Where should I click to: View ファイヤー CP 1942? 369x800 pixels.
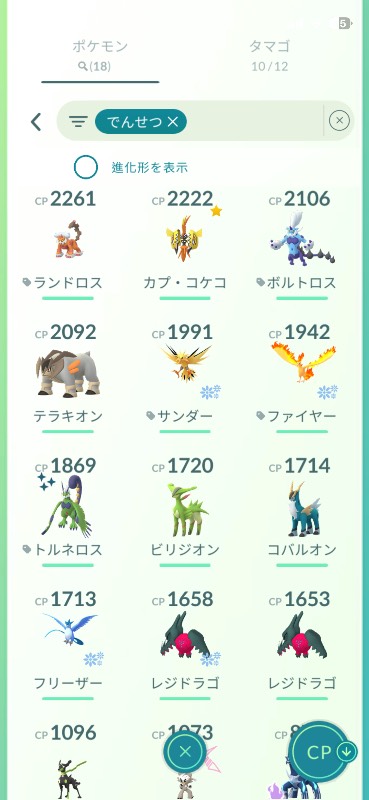click(x=302, y=378)
